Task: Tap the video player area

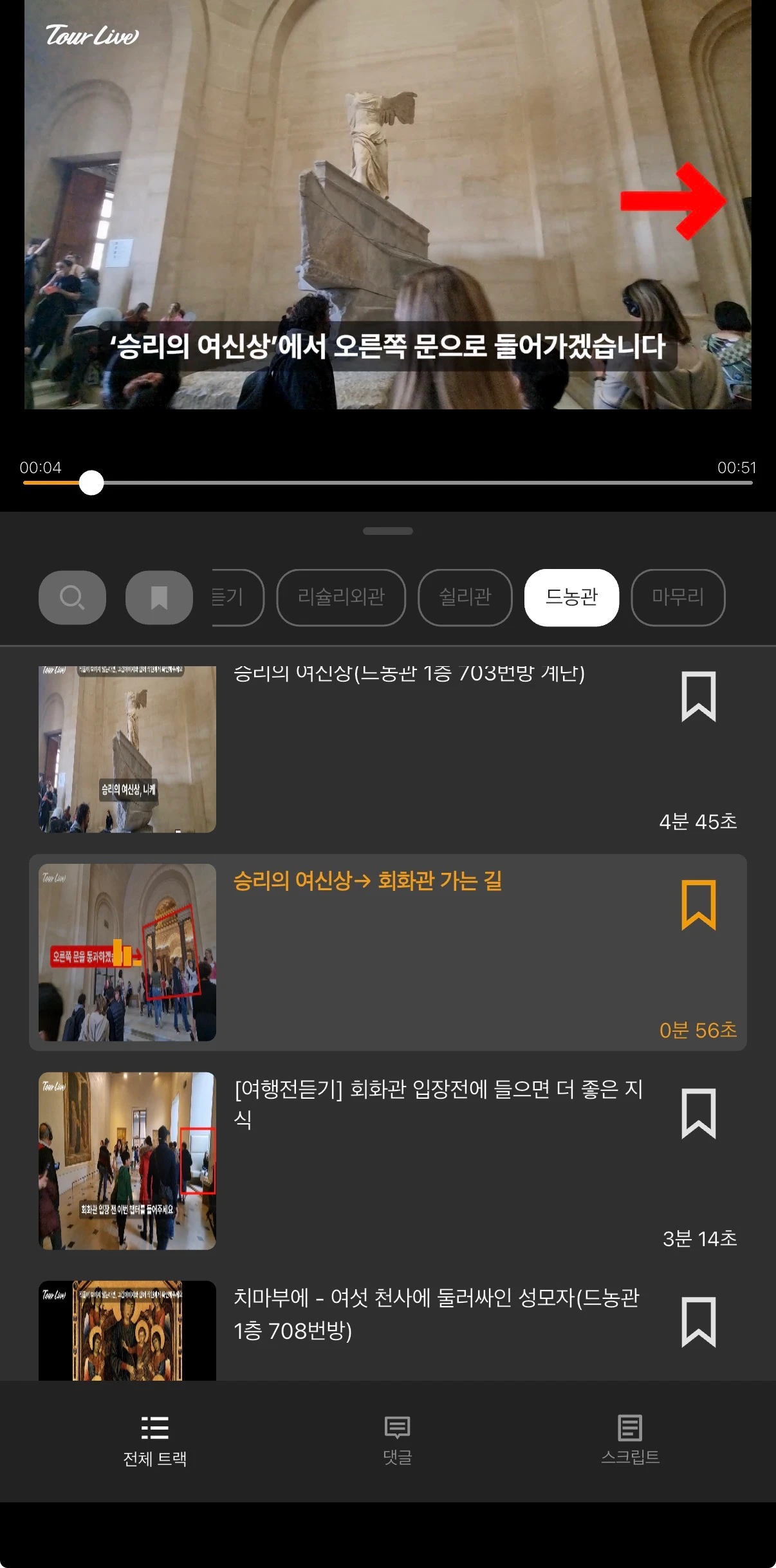Action: [387, 205]
